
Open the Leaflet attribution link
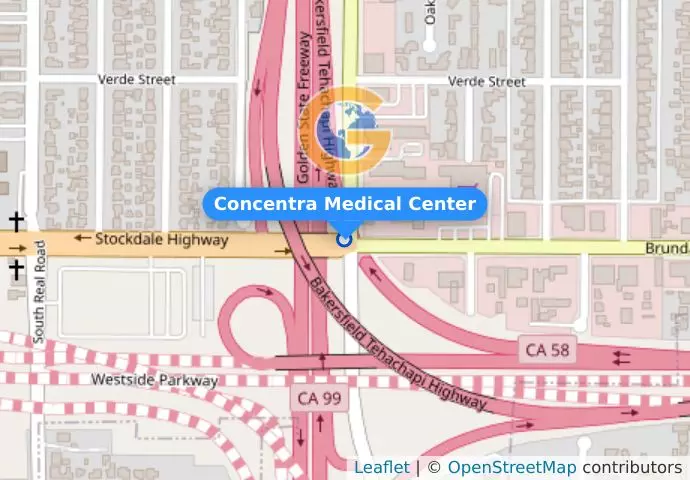(381, 467)
